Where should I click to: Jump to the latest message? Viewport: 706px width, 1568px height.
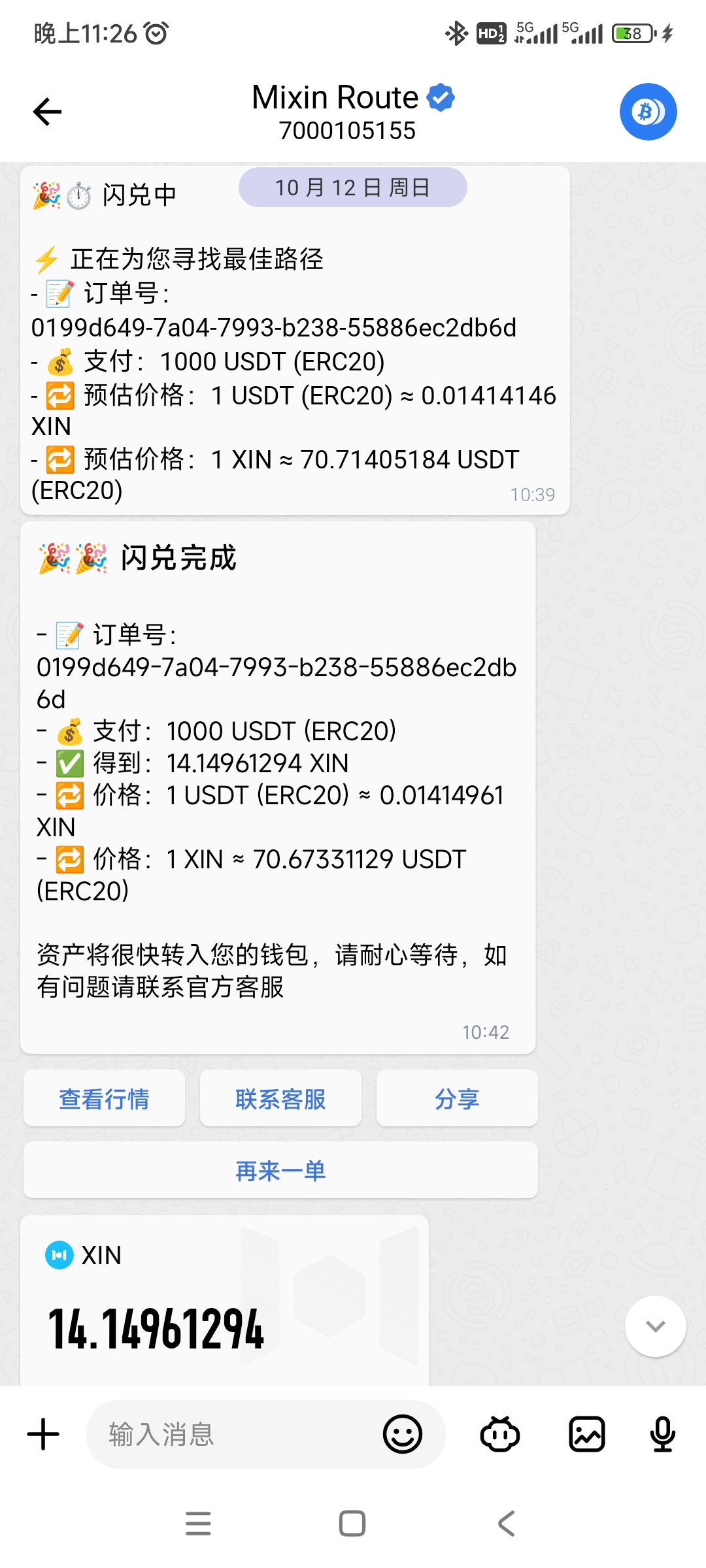pyautogui.click(x=655, y=1326)
